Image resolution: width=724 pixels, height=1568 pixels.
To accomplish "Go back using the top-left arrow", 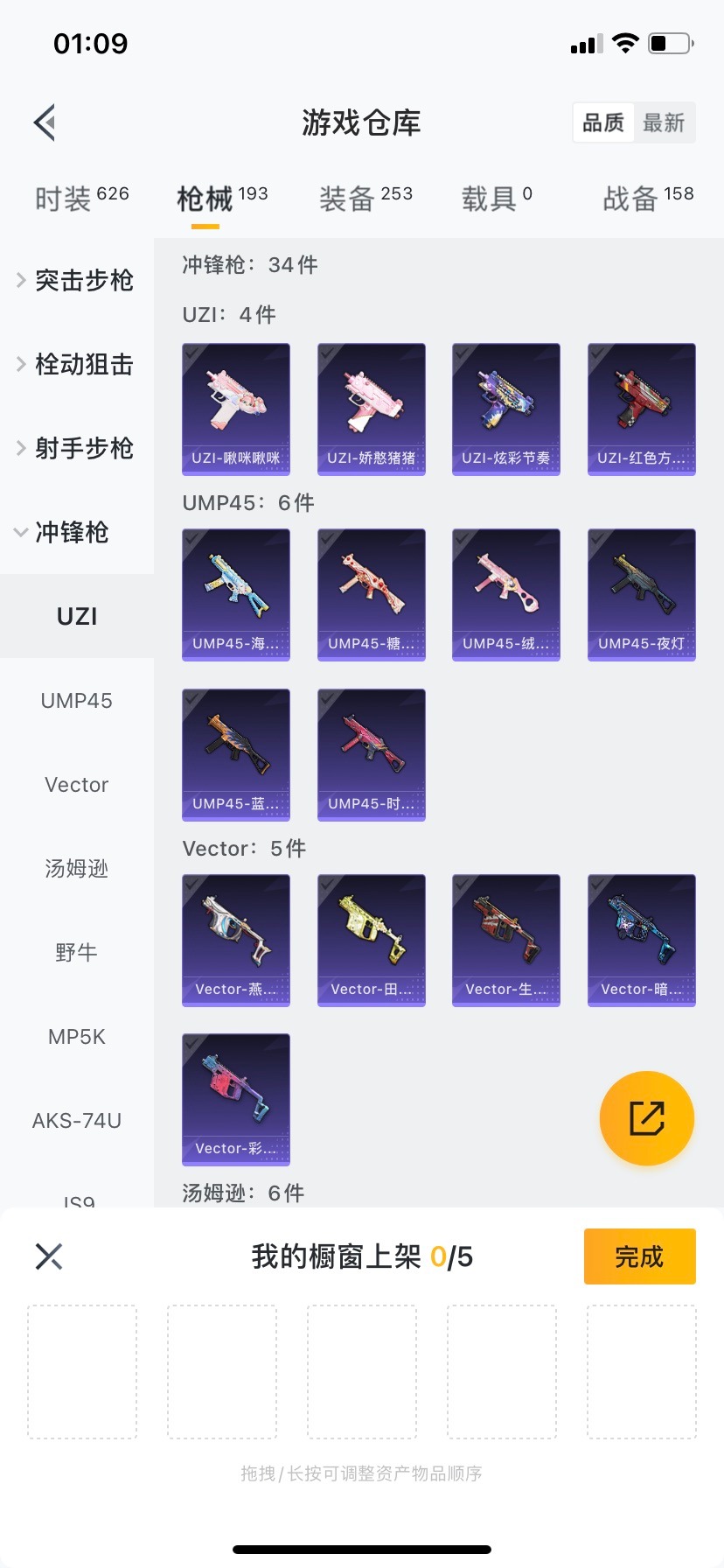I will coord(45,122).
